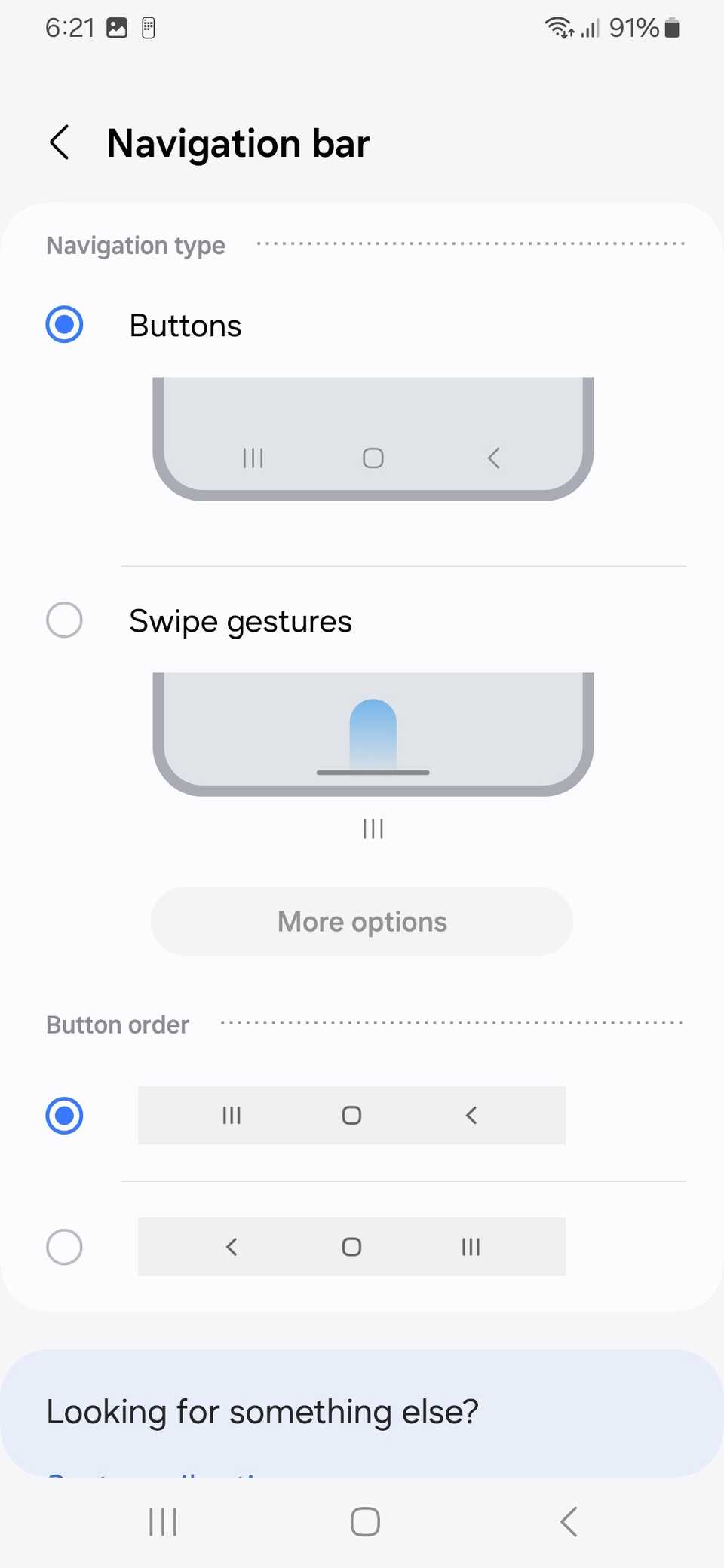Choose the Back-Home-Recents button order
The width and height of the screenshot is (724, 1568).
point(64,1246)
